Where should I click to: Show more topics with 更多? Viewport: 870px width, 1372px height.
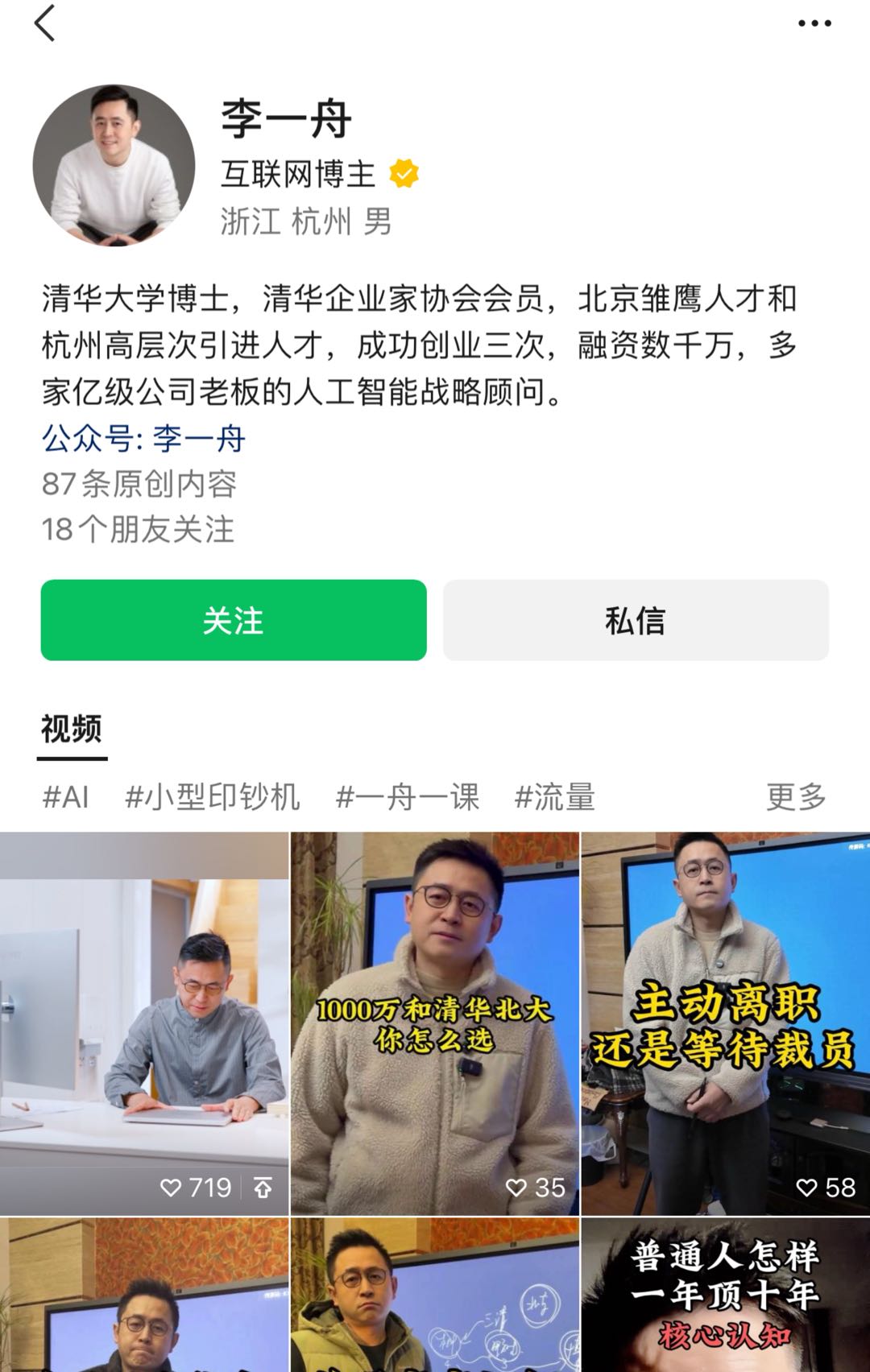796,797
